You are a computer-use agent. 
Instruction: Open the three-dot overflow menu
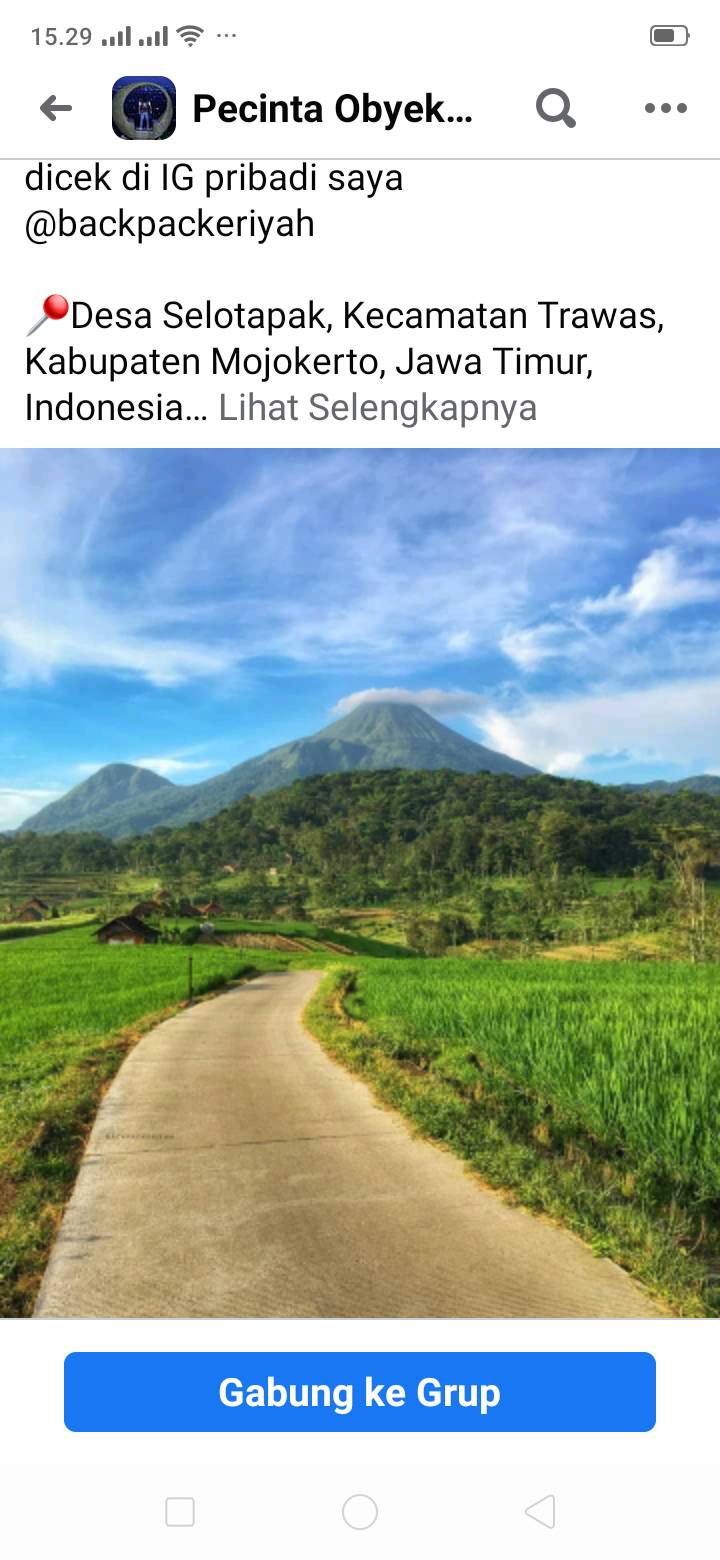[666, 108]
